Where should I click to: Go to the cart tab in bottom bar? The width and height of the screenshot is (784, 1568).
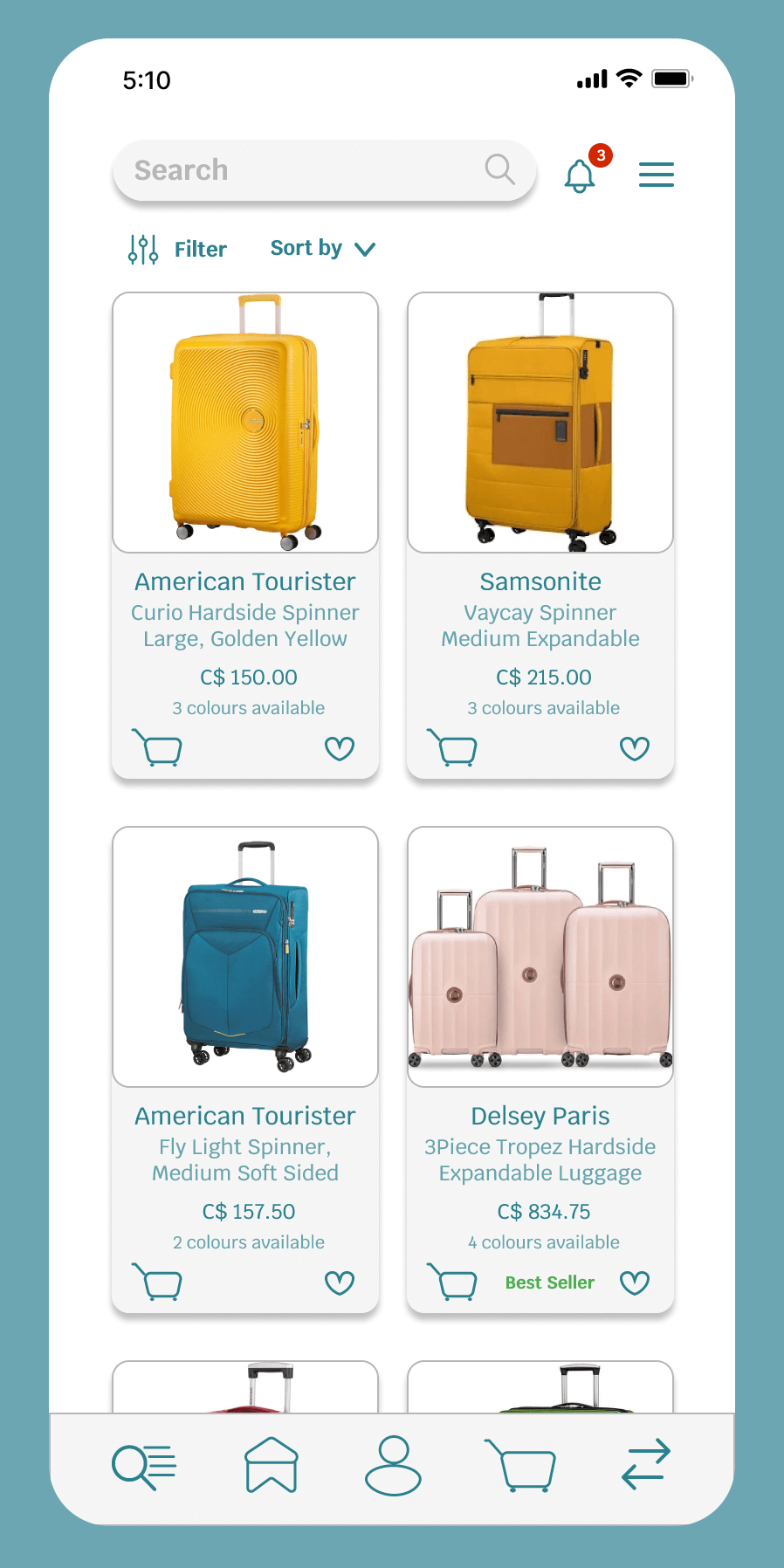pos(521,1466)
